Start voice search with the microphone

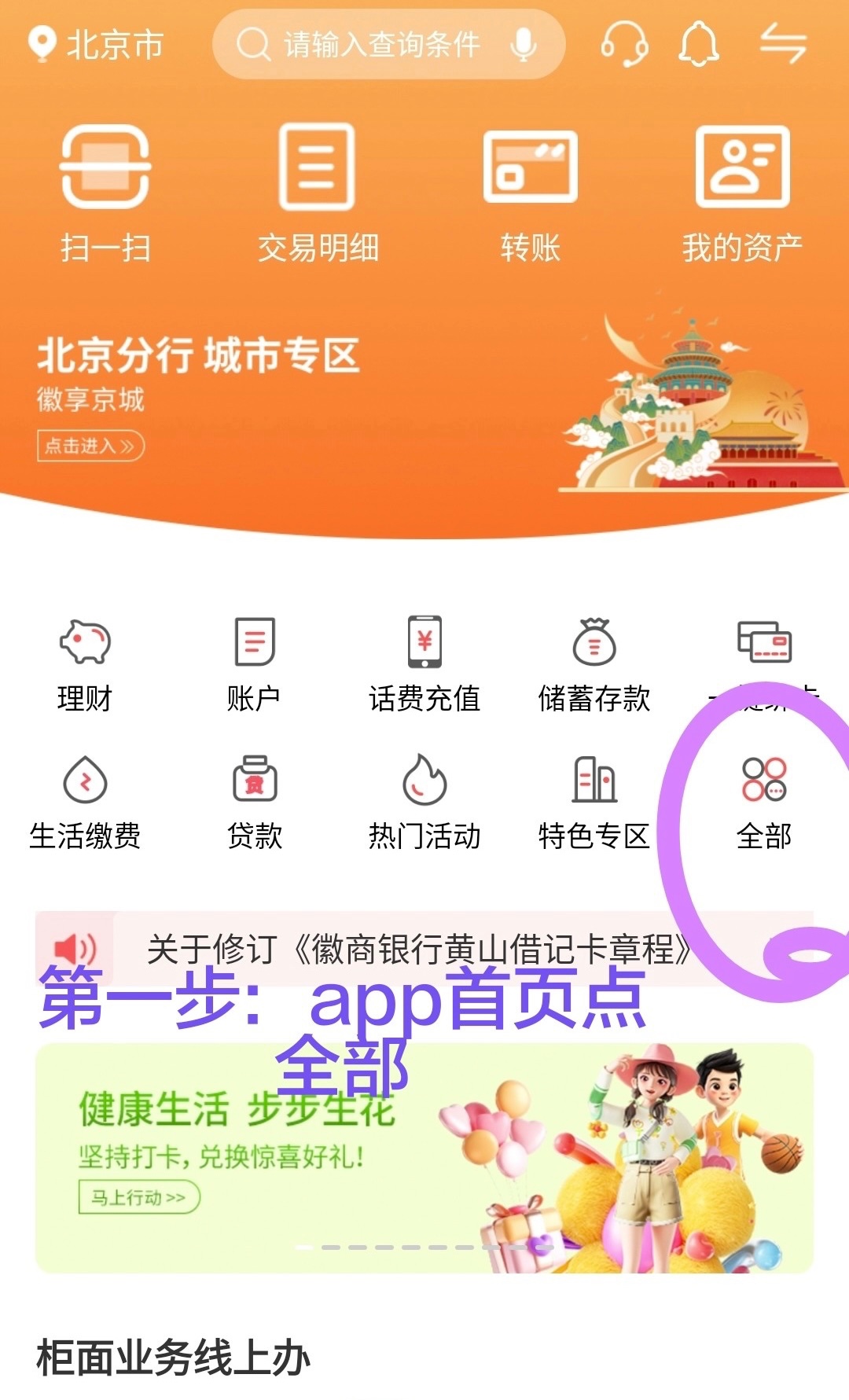(x=523, y=45)
